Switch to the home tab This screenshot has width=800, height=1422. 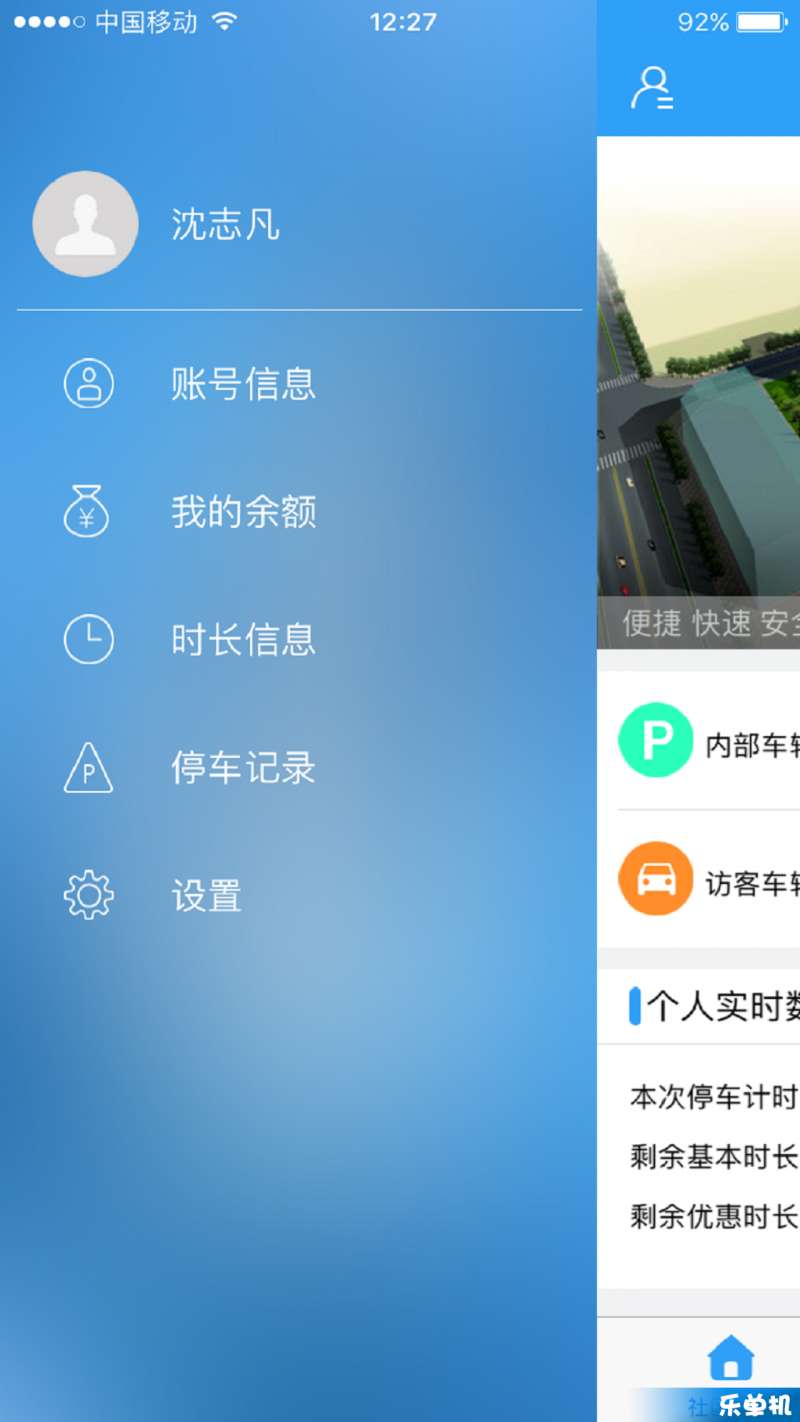click(x=731, y=1358)
